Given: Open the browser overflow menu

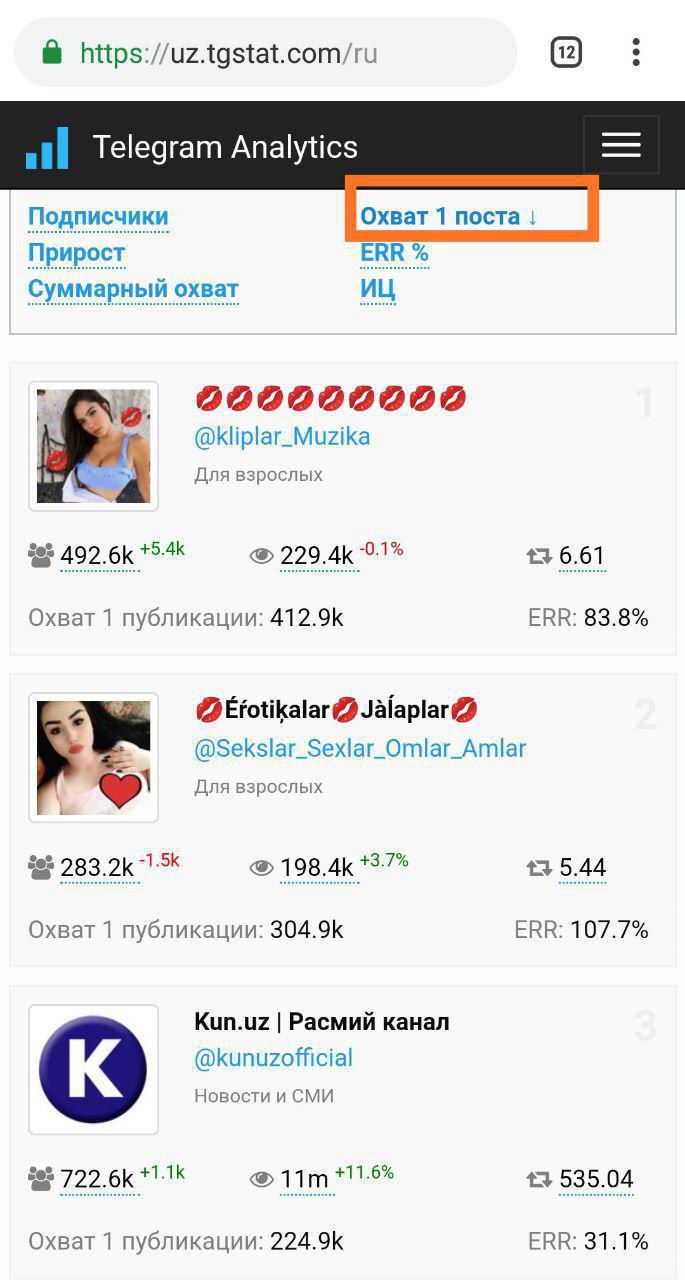Looking at the screenshot, I should pos(636,52).
